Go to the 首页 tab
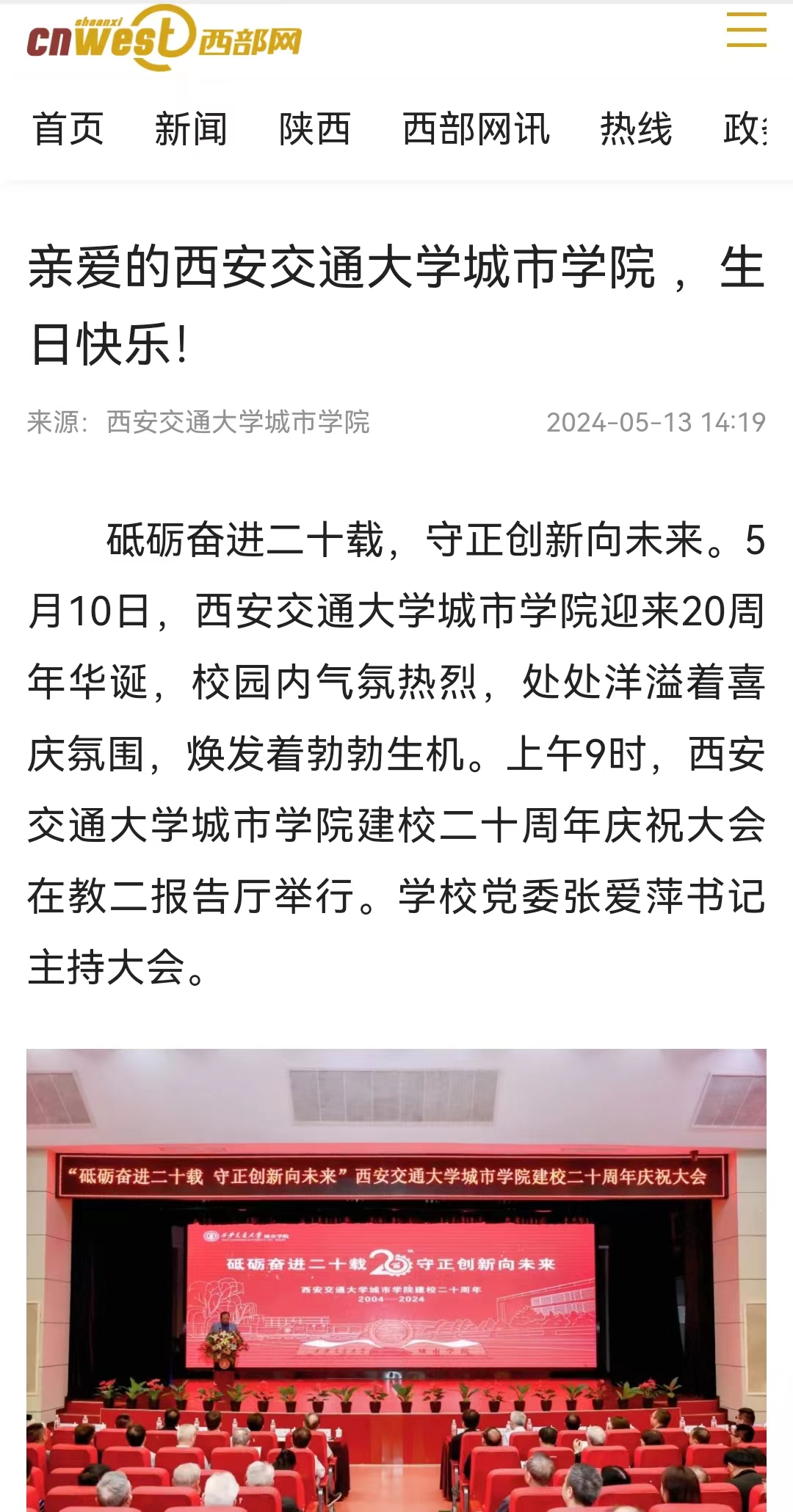This screenshot has height=1512, width=793. (68, 129)
